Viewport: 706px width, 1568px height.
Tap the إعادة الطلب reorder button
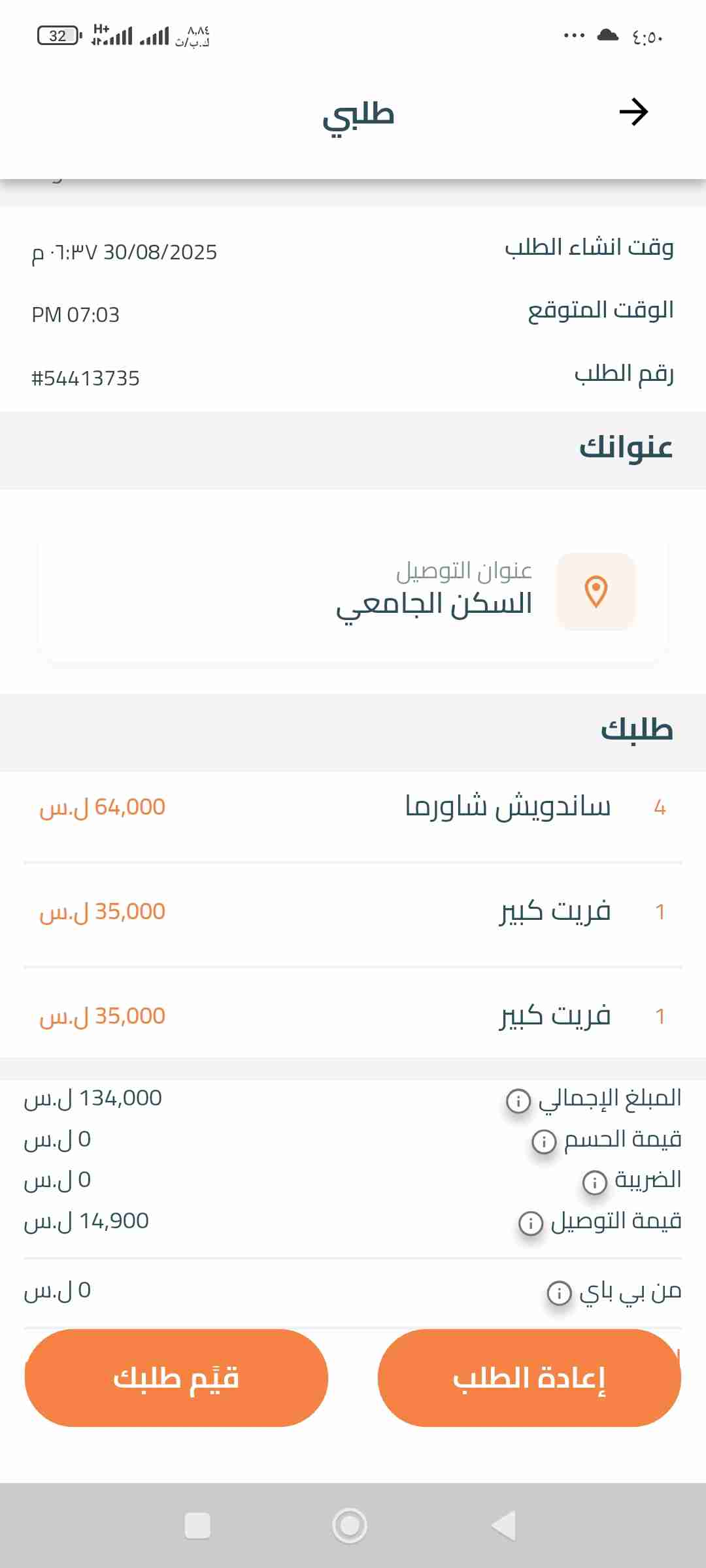coord(529,1378)
